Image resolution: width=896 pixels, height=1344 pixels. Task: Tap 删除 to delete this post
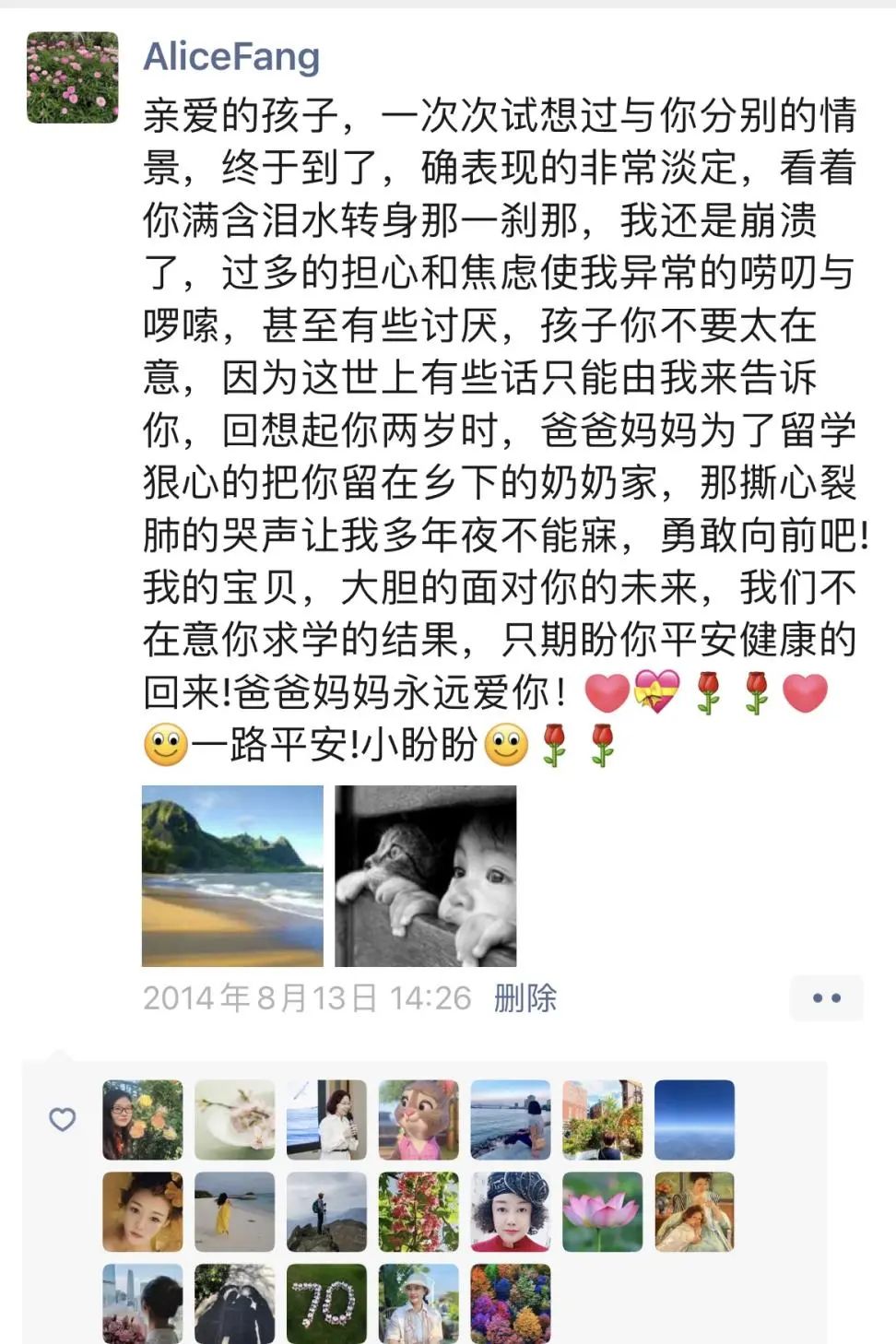click(525, 998)
